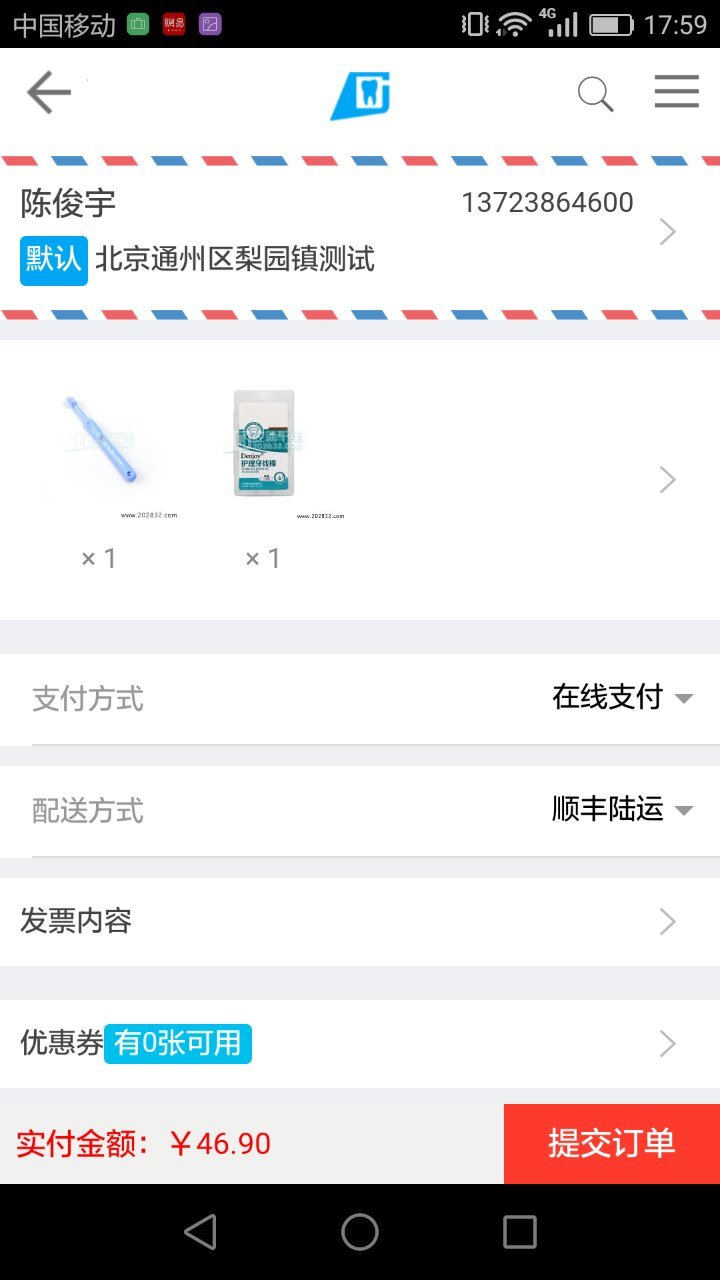Tap the blue tooth logo in the header
This screenshot has width=720, height=1280.
(360, 95)
